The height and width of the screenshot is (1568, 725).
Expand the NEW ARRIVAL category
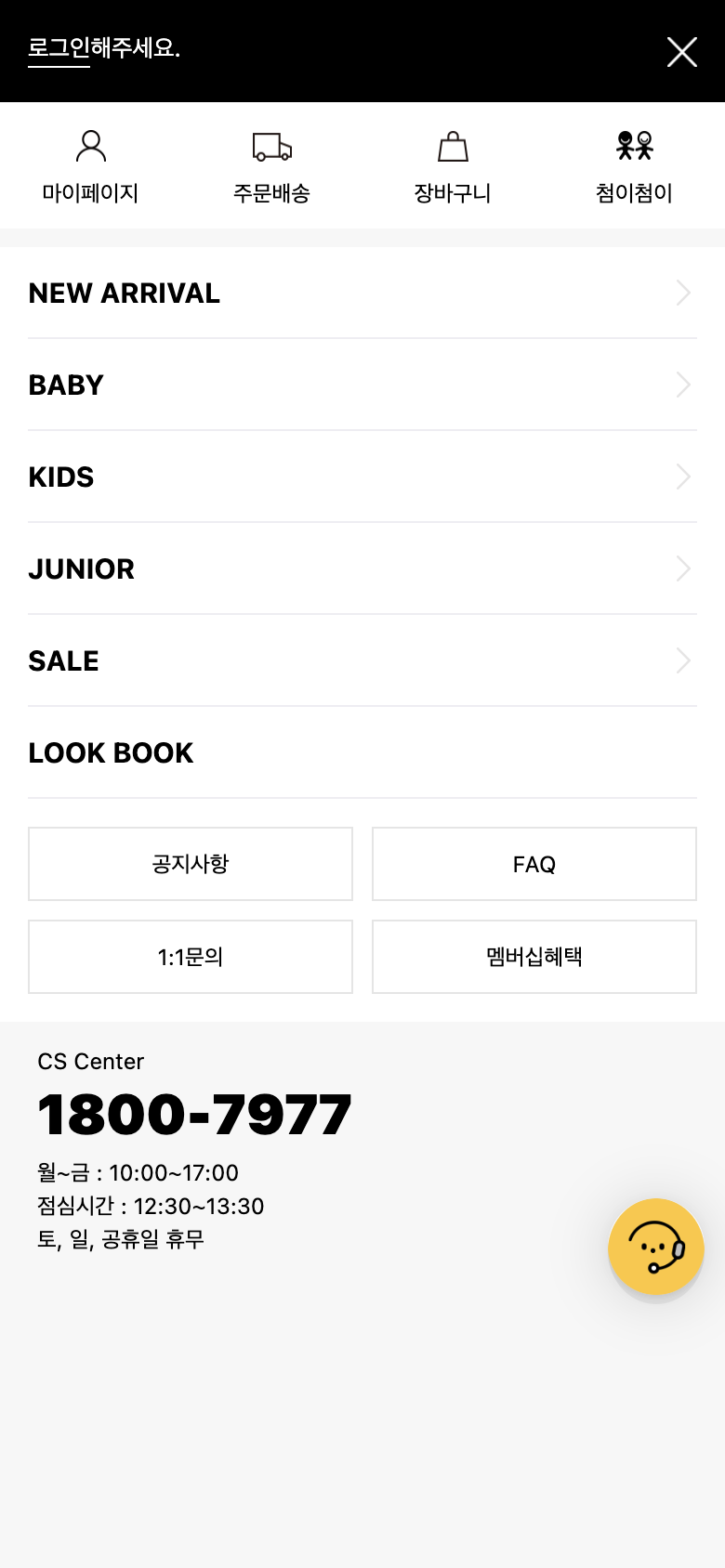pos(362,294)
